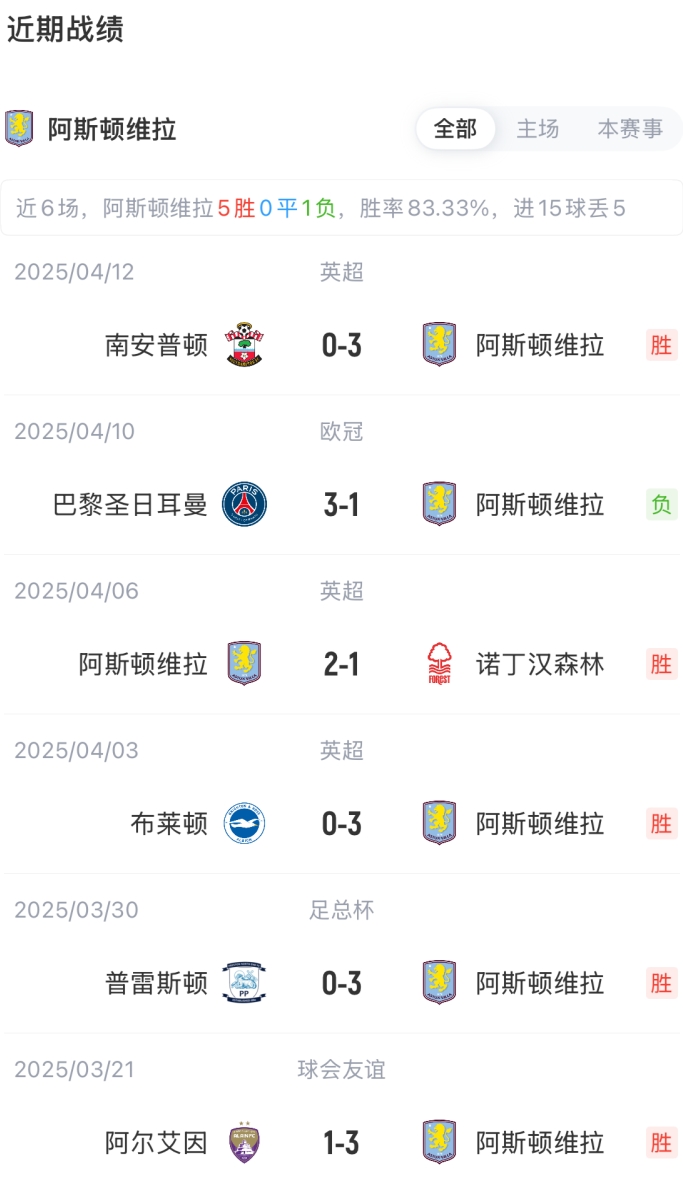
Task: Open the 巴黎圣日耳曼 3-1 match details
Action: (341, 505)
